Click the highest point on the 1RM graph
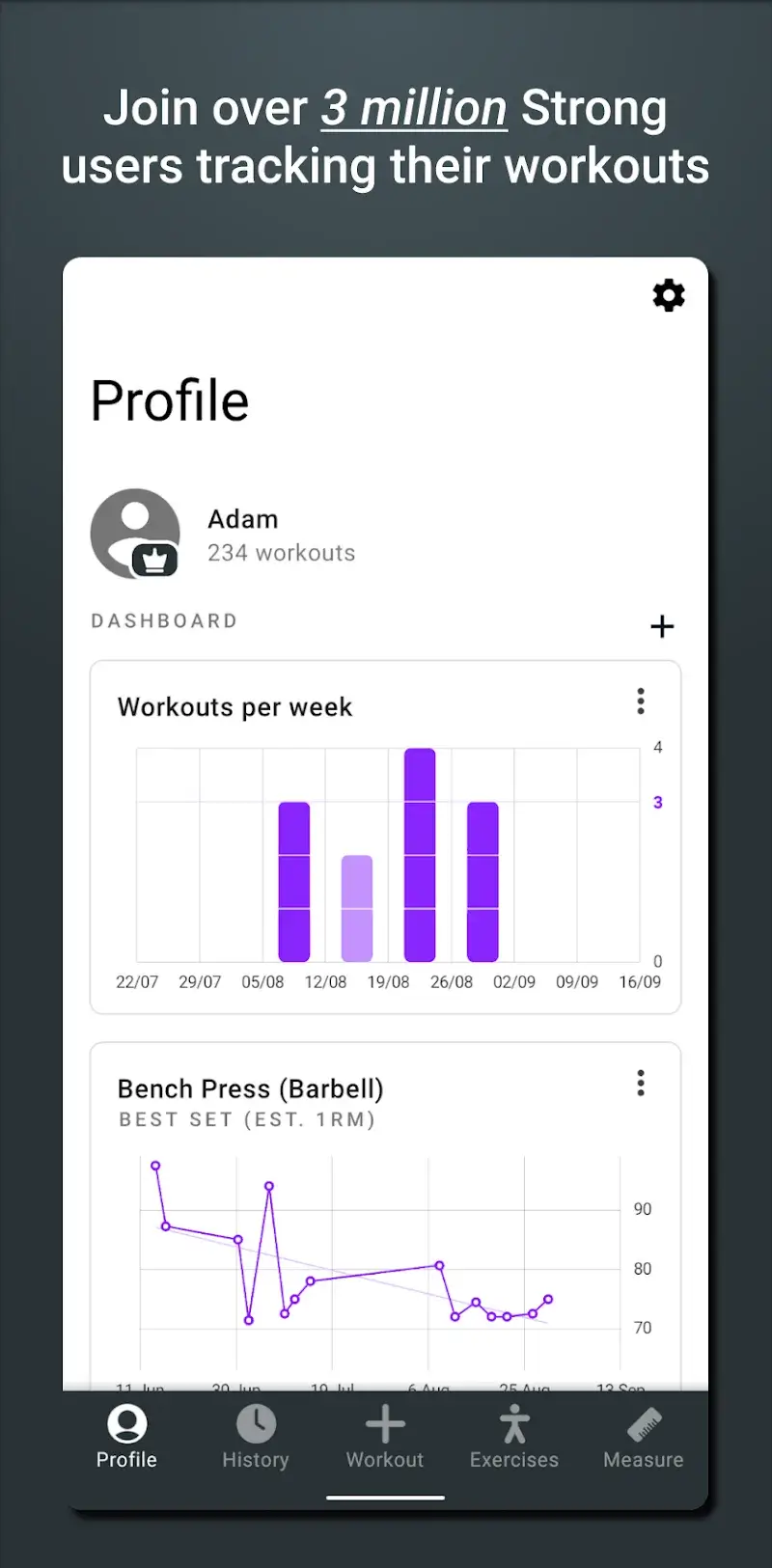 pos(156,1166)
